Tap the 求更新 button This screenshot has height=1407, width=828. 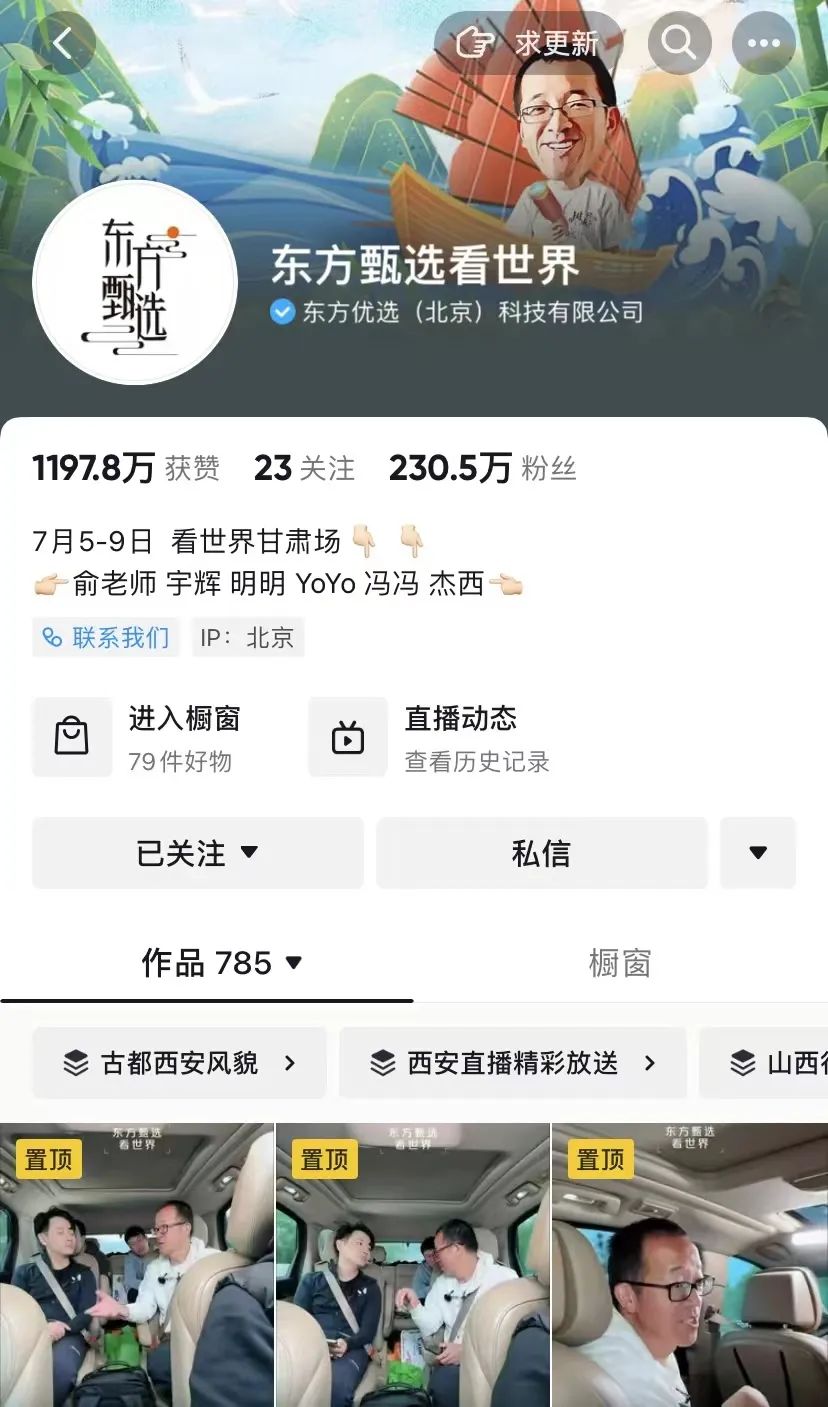click(x=530, y=43)
